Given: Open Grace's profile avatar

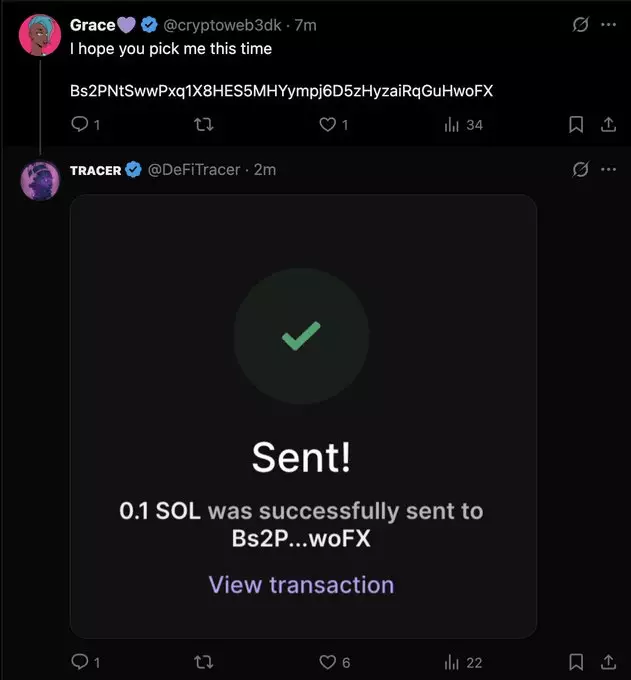Looking at the screenshot, I should coord(40,36).
